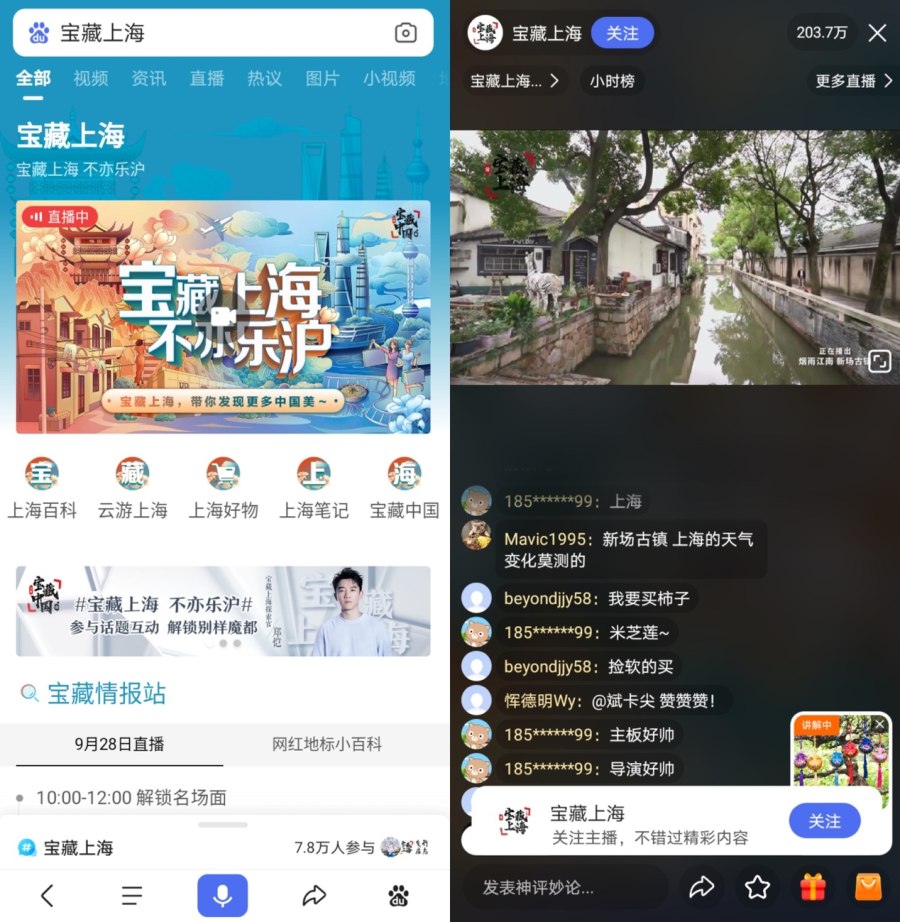Open 上海好物 shortcut

[x=223, y=489]
